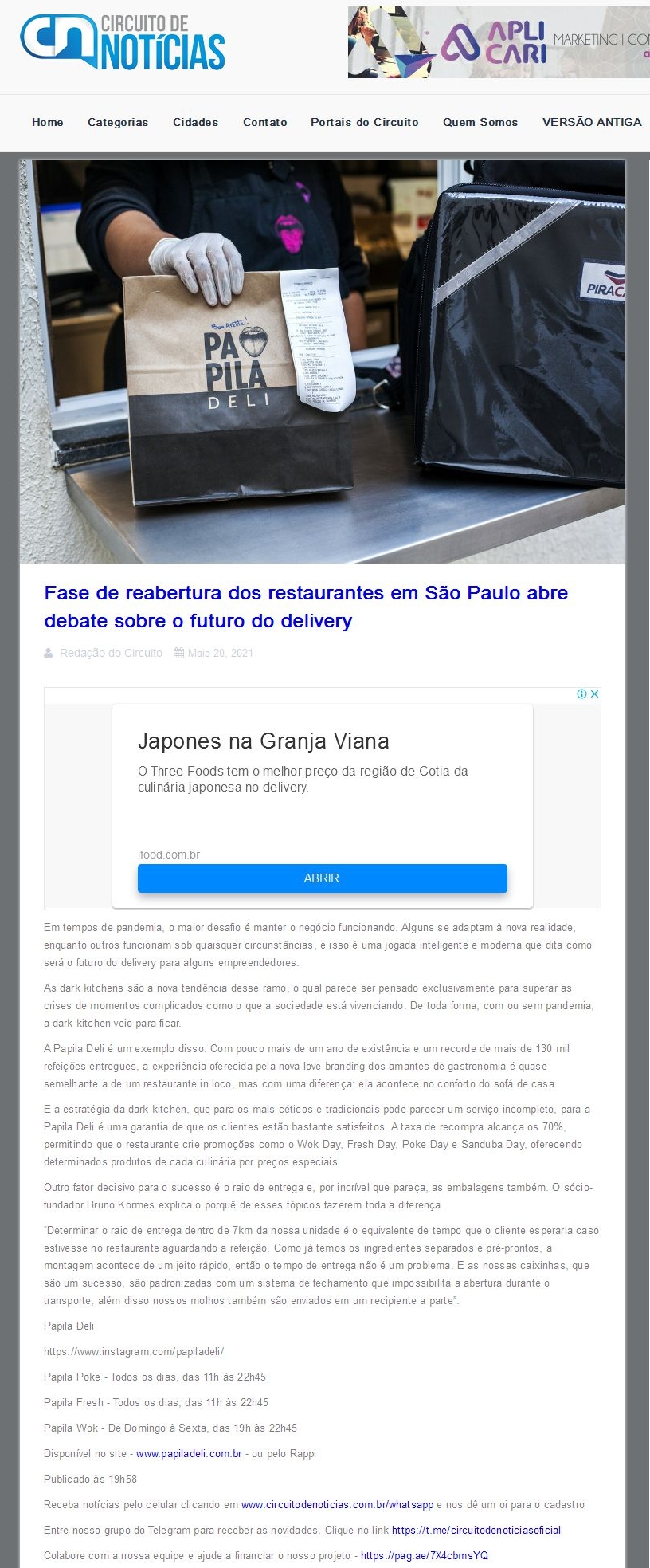Open the Telegram group link t.me/circuitodenoticiasoficial
Screen dimensions: 650x1568
click(476, 1530)
